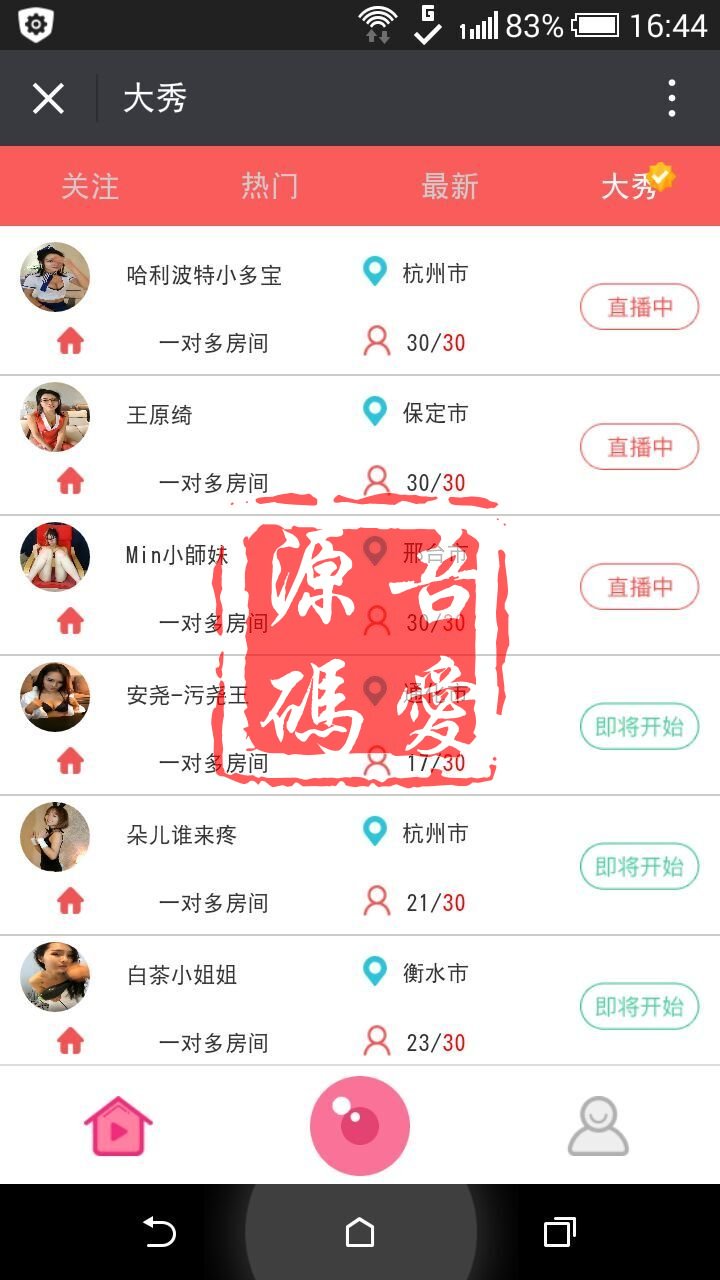Tap the system back button
This screenshot has width=720, height=1280.
click(x=160, y=1232)
